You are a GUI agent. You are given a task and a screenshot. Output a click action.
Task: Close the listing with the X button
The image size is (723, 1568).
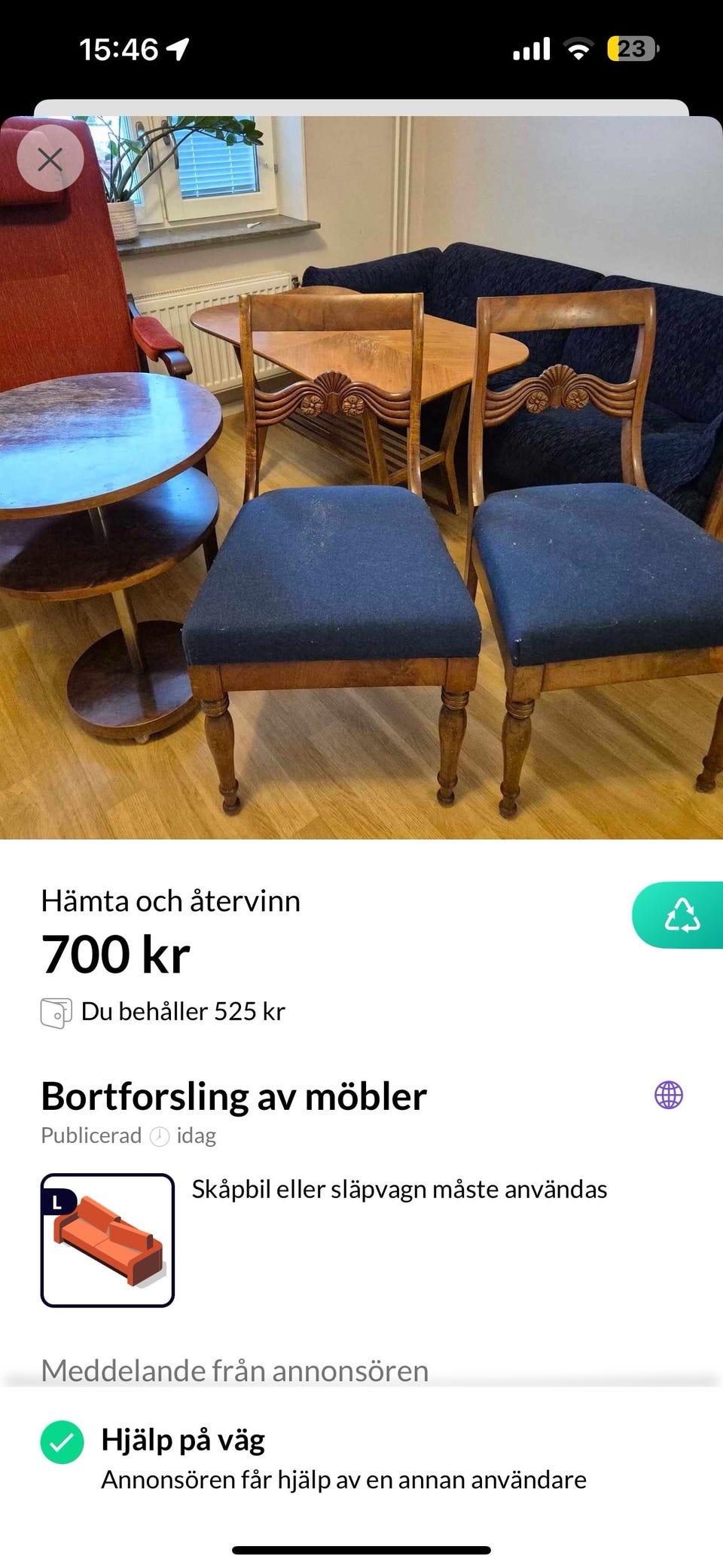click(51, 158)
